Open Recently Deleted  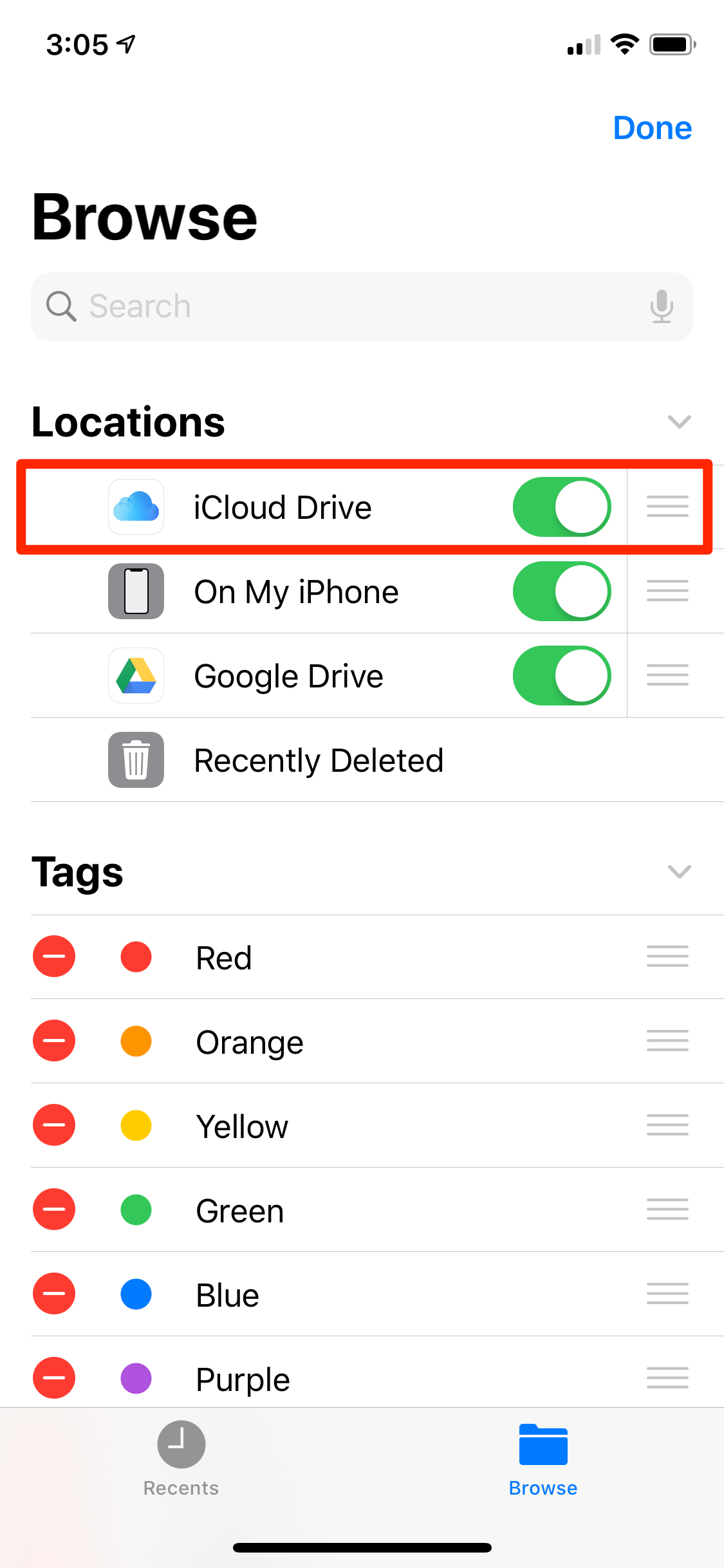319,760
